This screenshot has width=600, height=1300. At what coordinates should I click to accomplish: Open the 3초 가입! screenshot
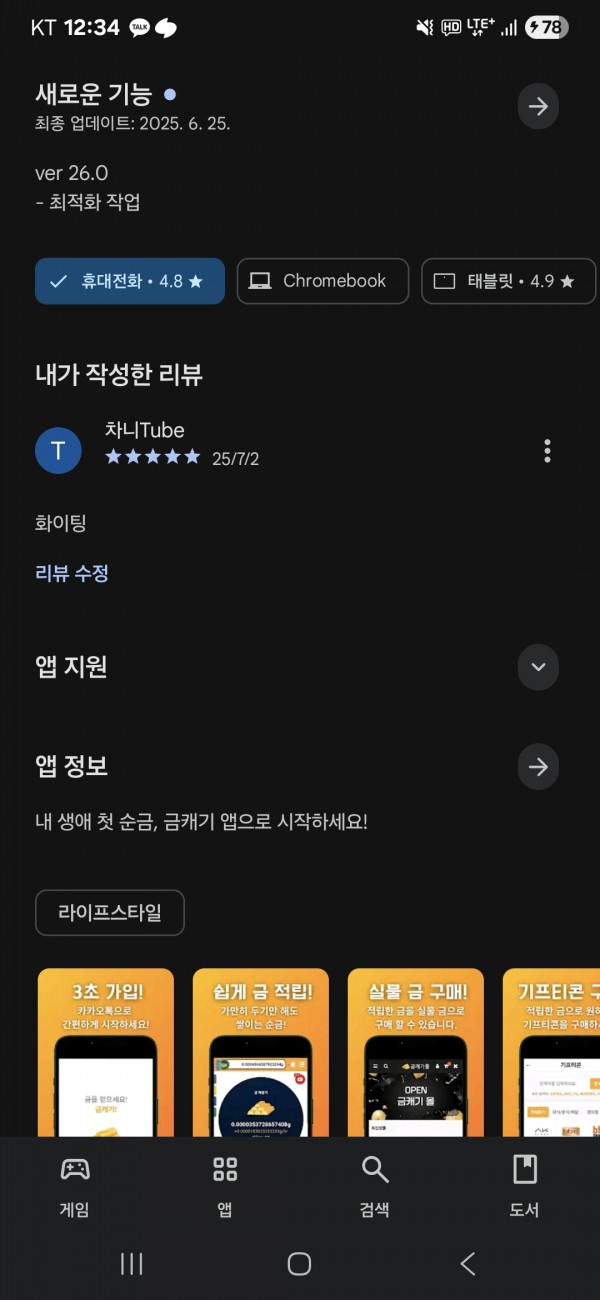[x=106, y=1052]
